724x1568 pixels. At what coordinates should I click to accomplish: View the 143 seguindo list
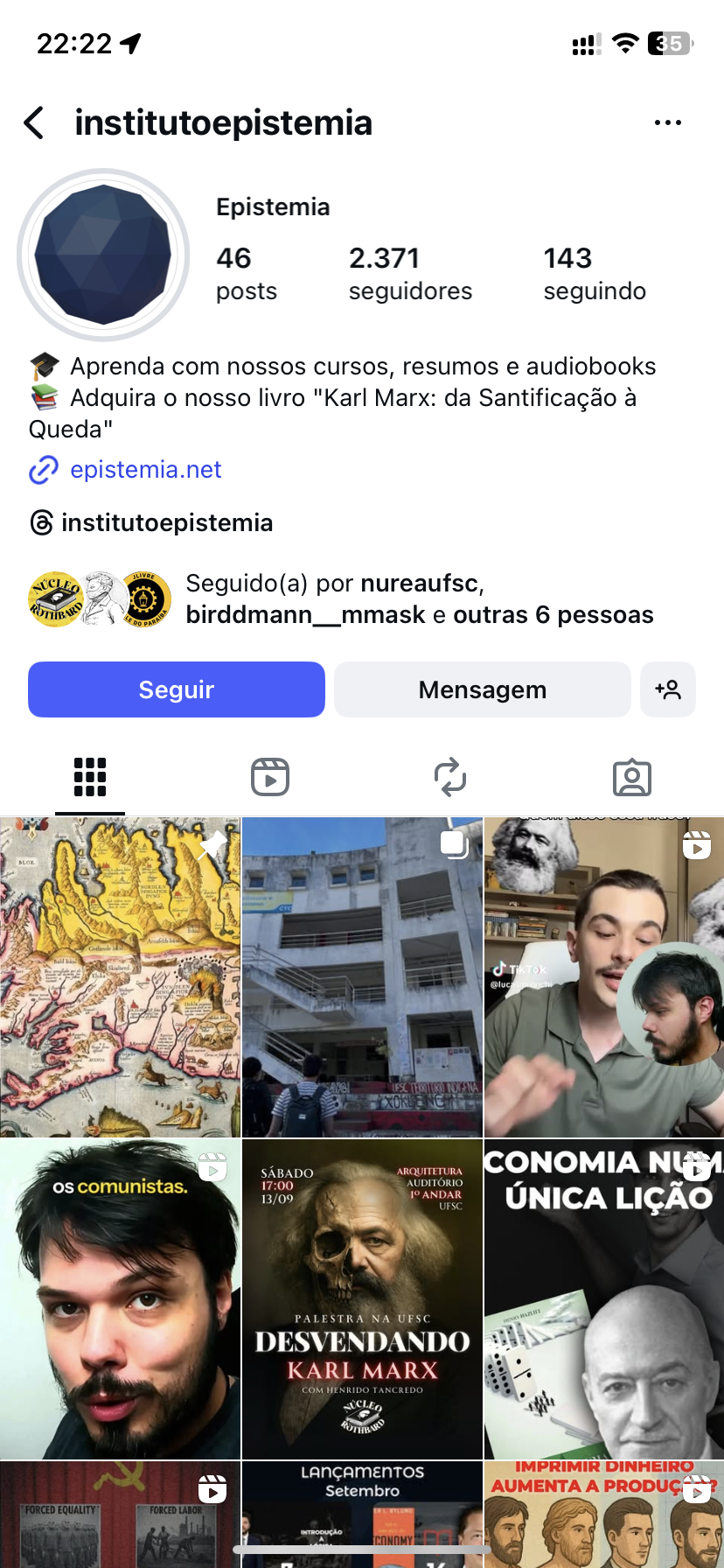click(x=594, y=273)
